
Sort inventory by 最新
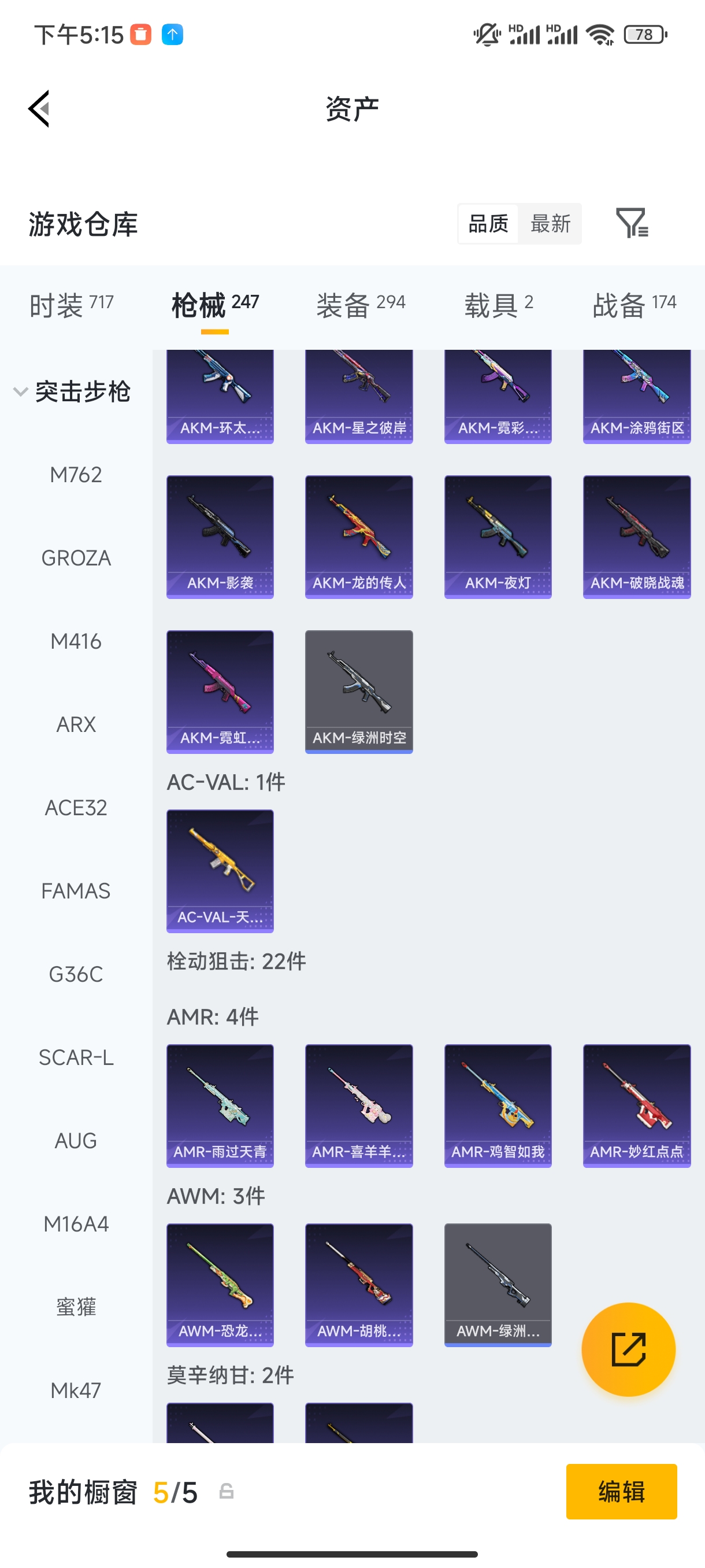550,223
